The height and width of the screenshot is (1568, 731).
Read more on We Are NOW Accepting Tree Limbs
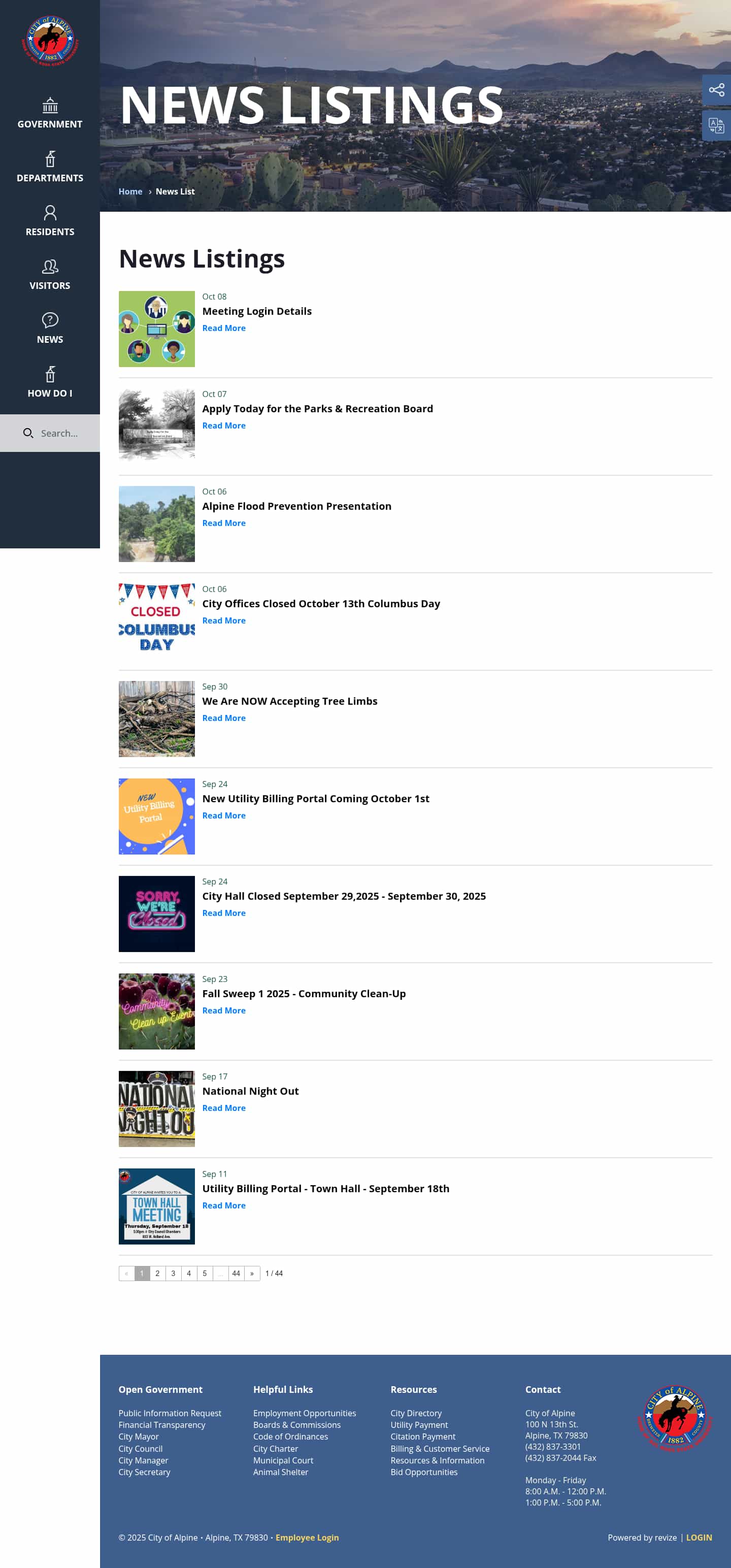pos(223,718)
